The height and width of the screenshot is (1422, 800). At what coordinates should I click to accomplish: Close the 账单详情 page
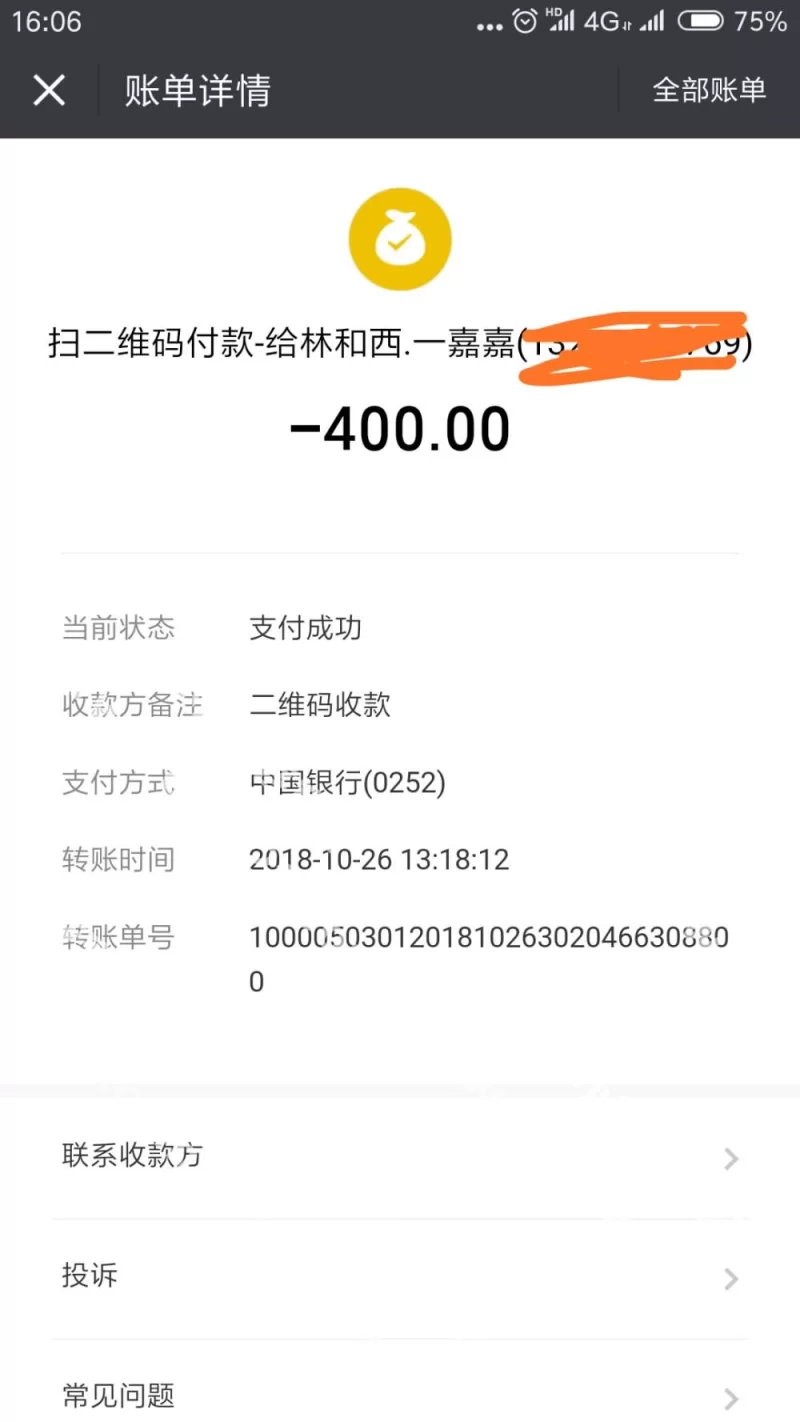tap(49, 91)
